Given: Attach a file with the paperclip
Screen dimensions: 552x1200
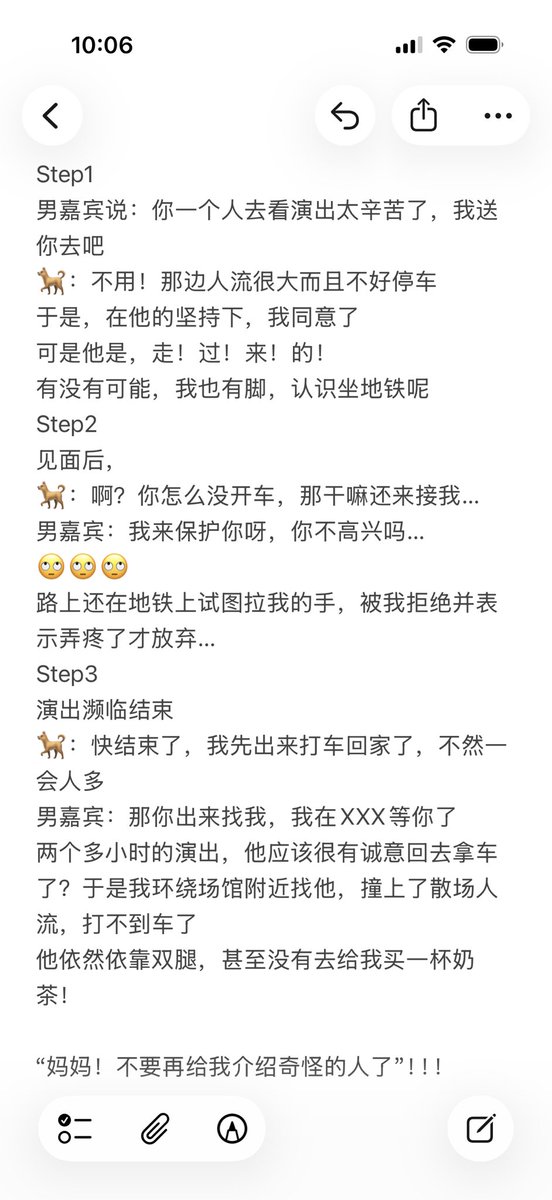Looking at the screenshot, I should (x=153, y=1129).
